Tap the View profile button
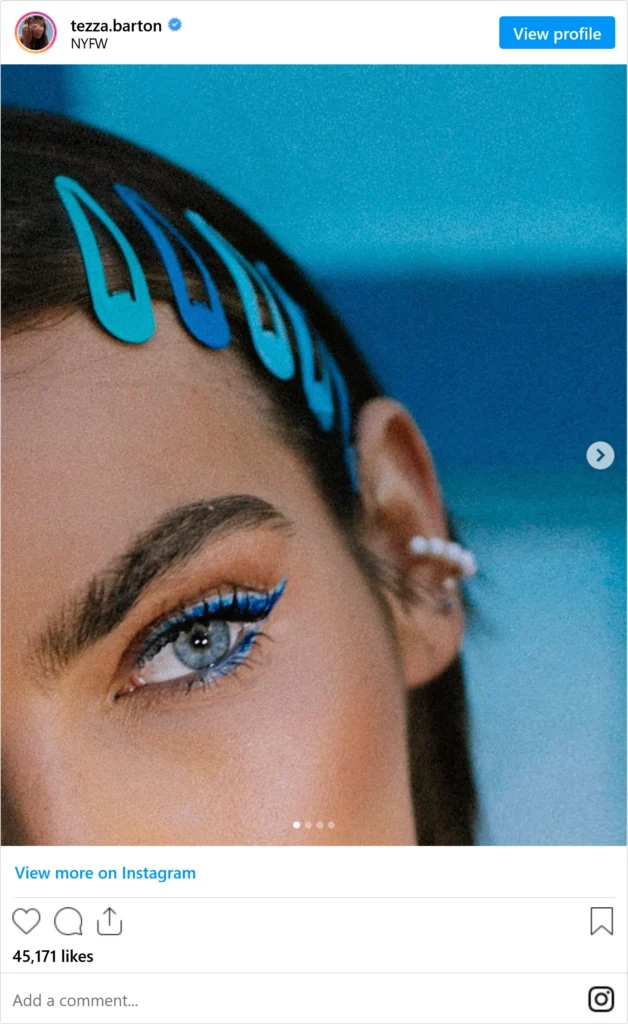 557,33
